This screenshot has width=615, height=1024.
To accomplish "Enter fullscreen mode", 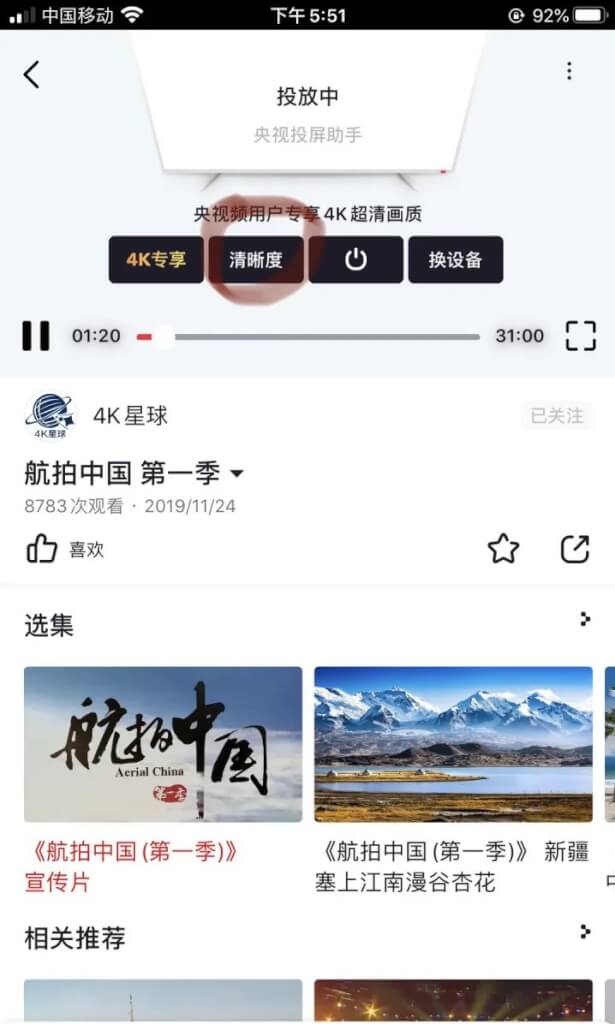I will tap(580, 336).
